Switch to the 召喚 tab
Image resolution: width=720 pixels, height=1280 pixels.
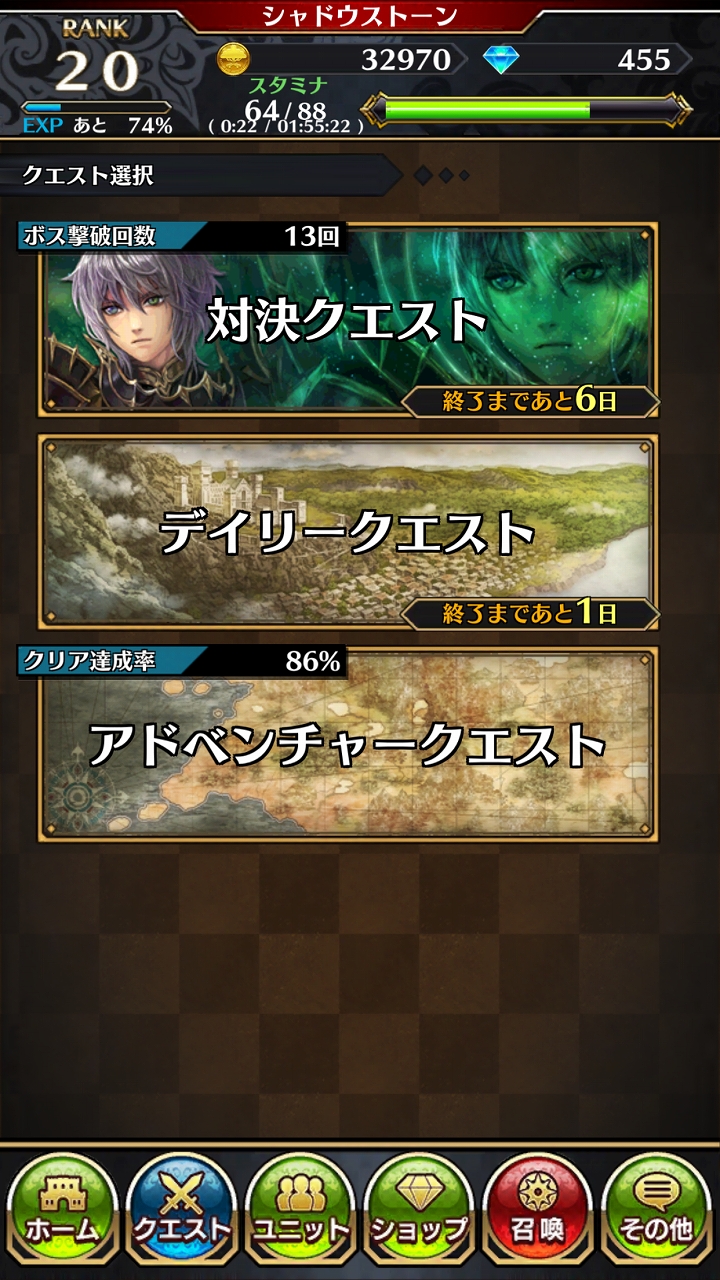(x=538, y=1213)
